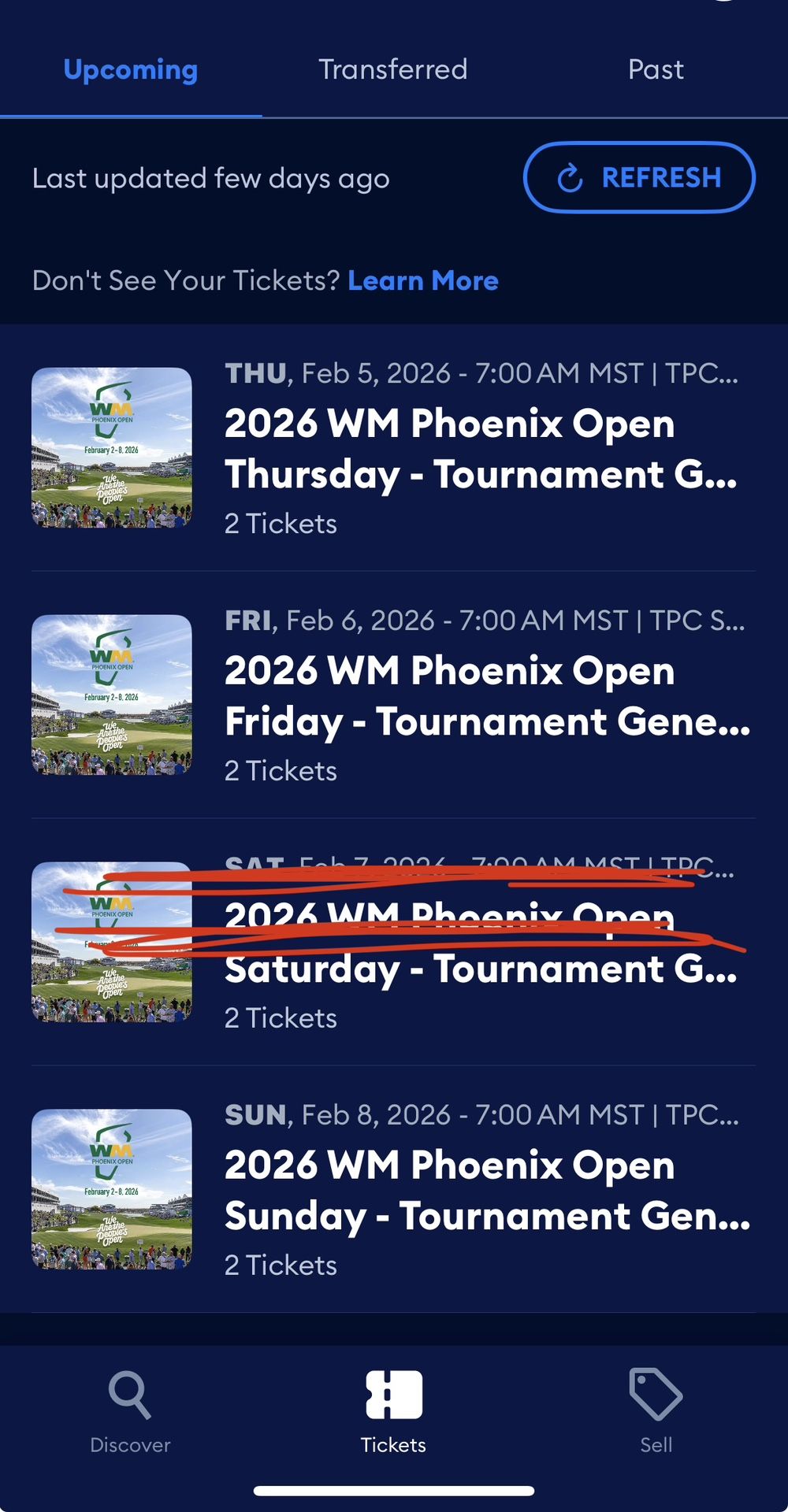Refresh the ticket list
Screen dimensions: 788x1512
pyautogui.click(x=639, y=177)
